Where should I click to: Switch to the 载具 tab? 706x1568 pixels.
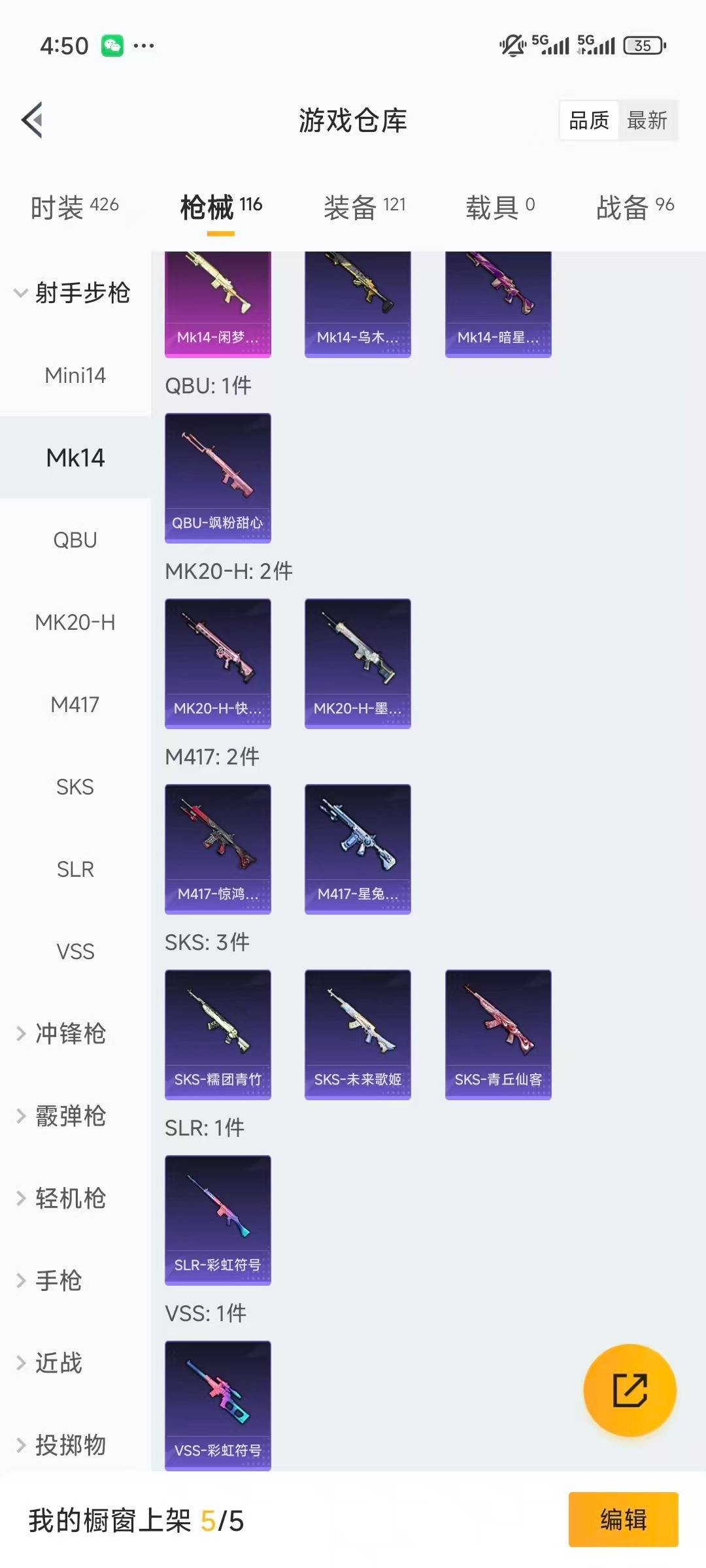[x=500, y=207]
